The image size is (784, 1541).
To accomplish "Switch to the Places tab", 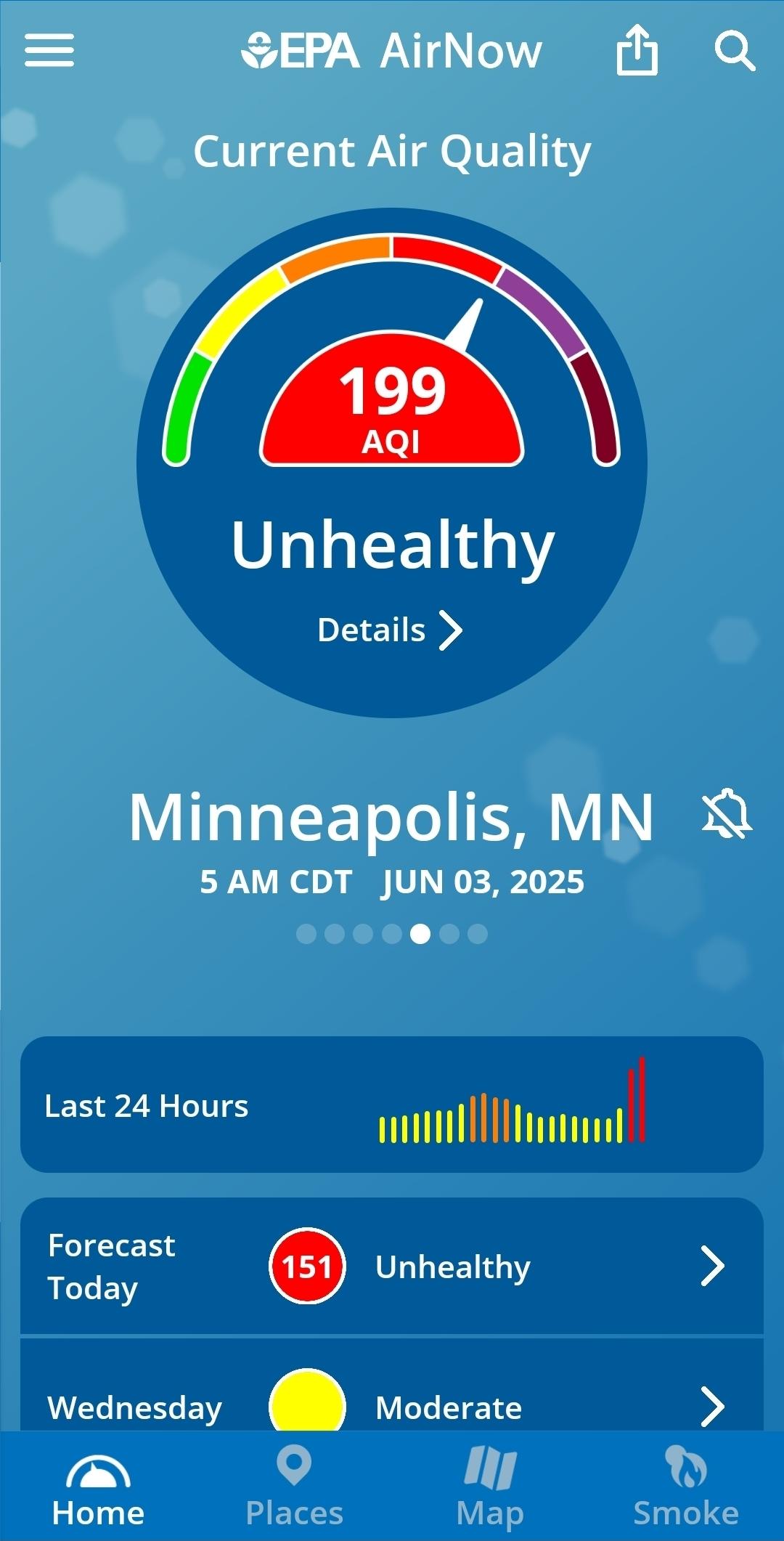I will [x=294, y=1487].
